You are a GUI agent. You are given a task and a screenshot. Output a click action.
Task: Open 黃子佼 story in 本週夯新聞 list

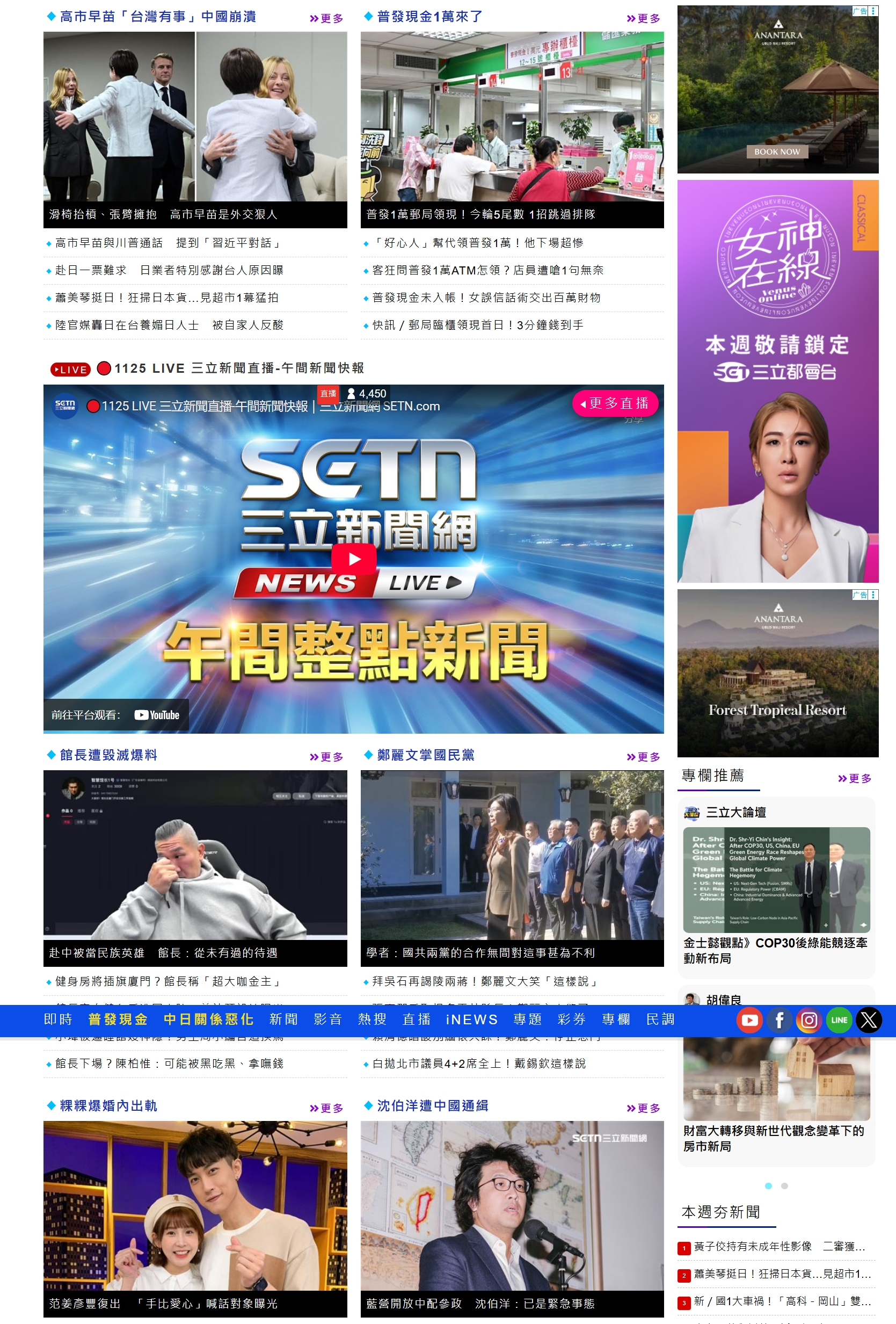click(780, 1246)
